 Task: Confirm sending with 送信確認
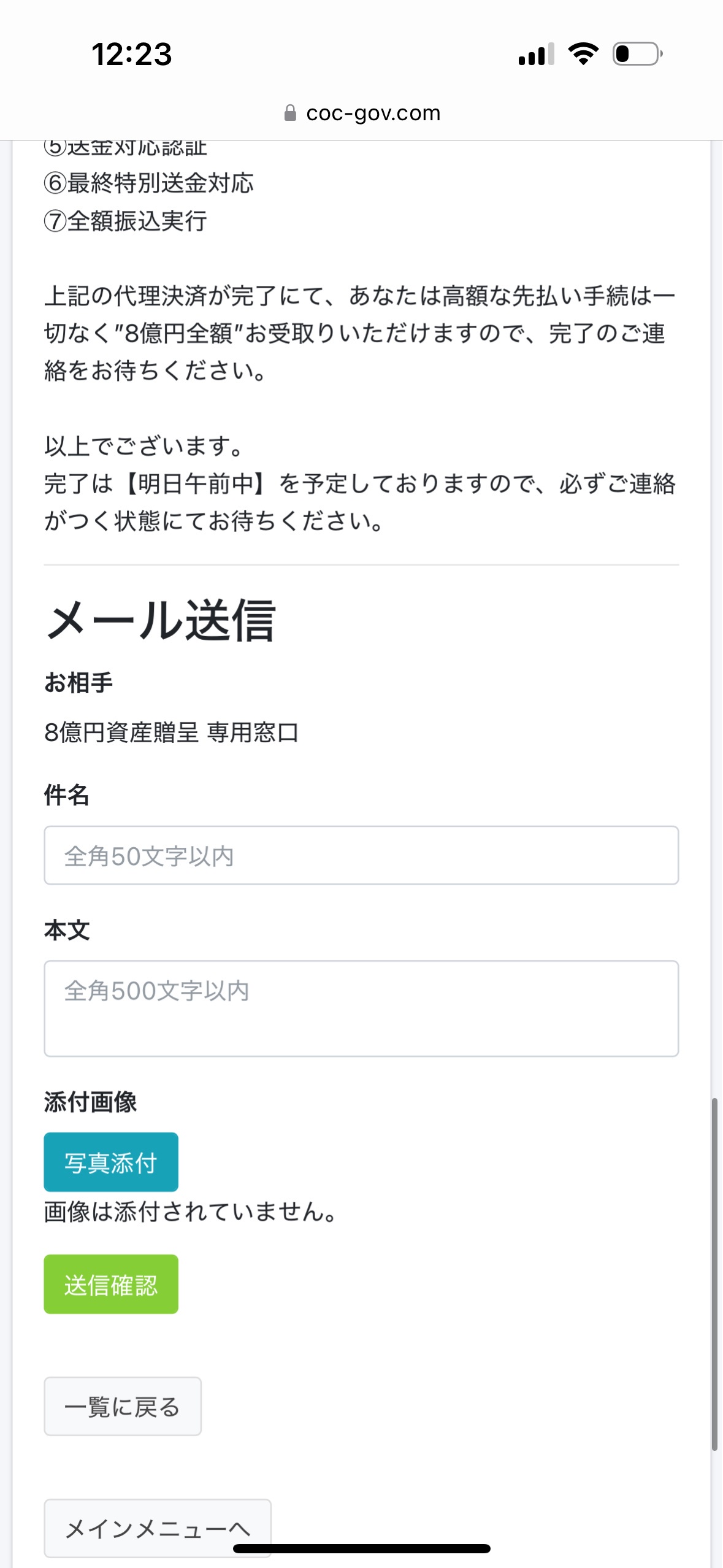click(x=111, y=1284)
